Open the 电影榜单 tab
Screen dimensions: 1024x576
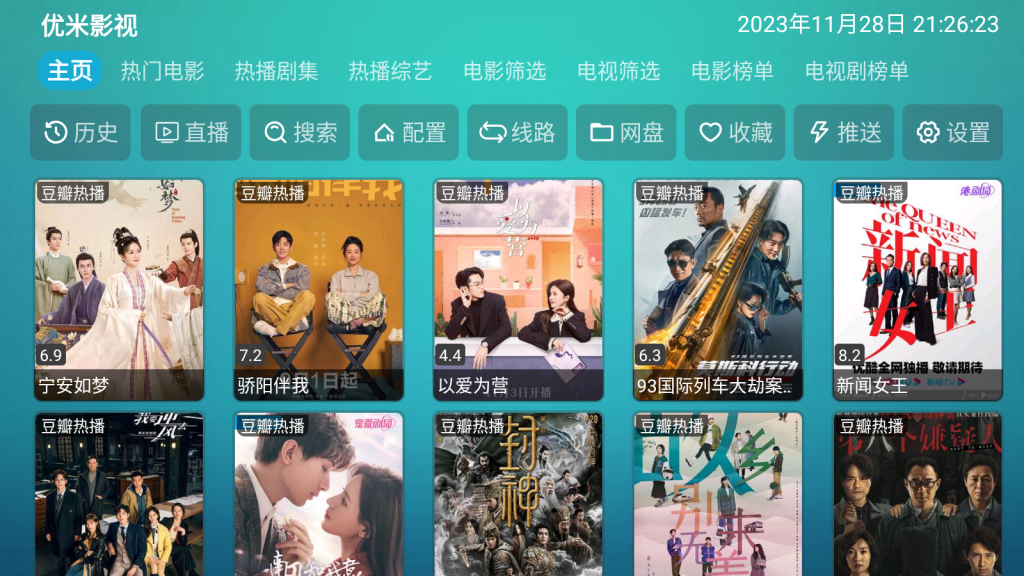click(x=732, y=72)
